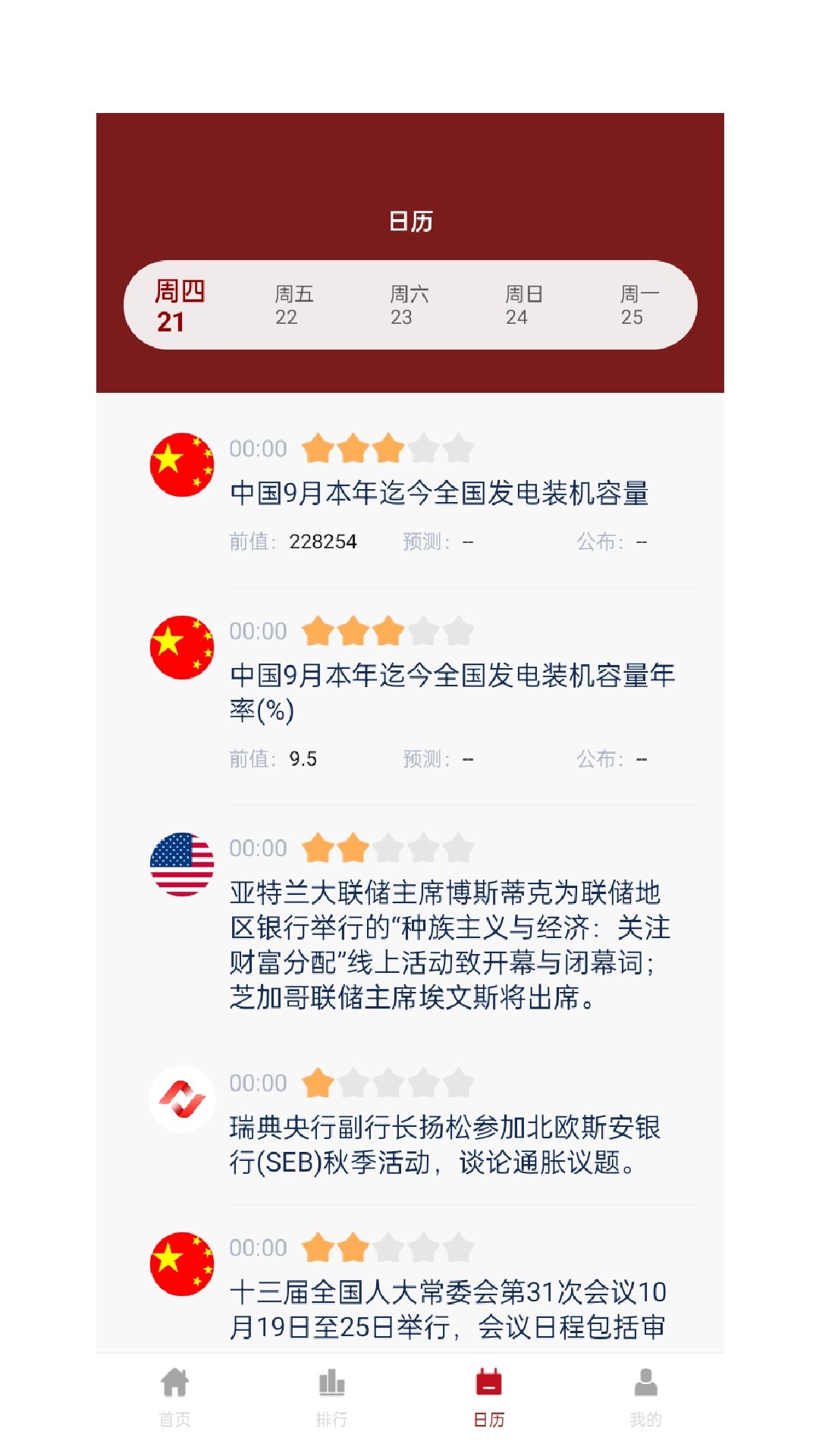Select Thursday 21 (周四) in the date strip
This screenshot has width=819, height=1456.
180,305
